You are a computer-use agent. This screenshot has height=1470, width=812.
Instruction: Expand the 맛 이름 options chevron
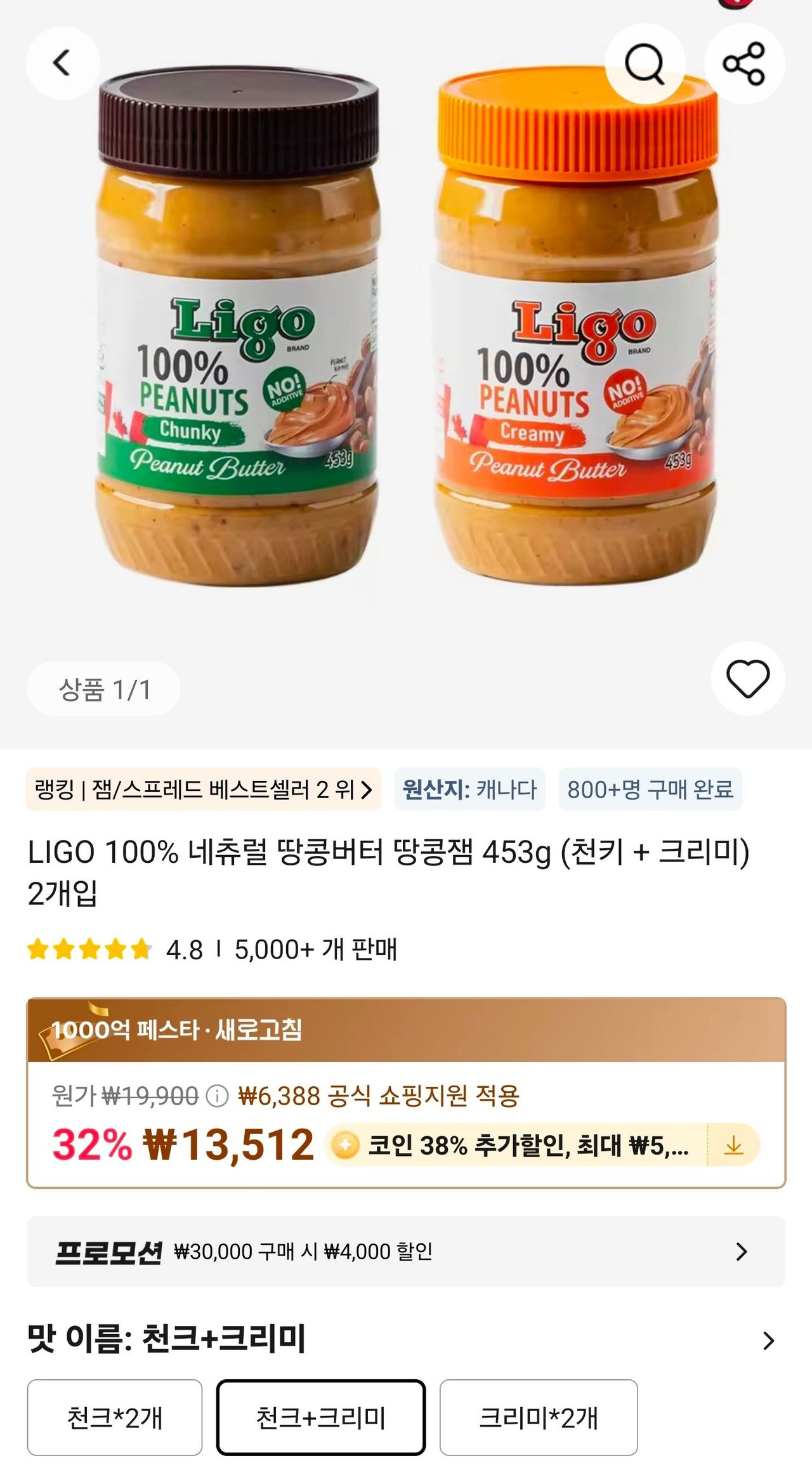(x=768, y=1340)
